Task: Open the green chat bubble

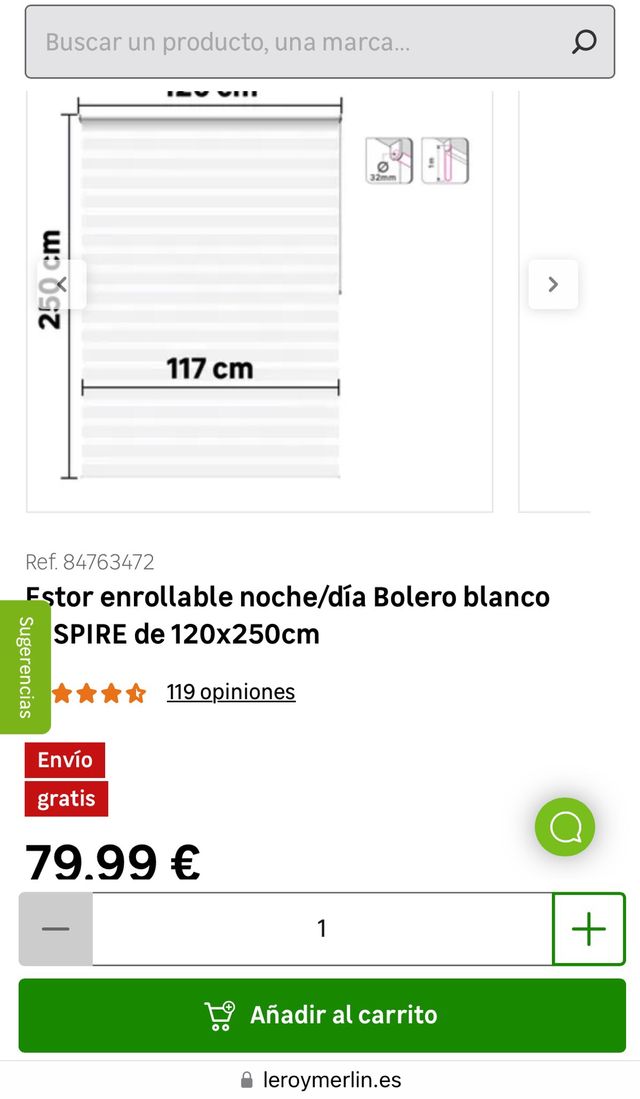Action: coord(565,827)
